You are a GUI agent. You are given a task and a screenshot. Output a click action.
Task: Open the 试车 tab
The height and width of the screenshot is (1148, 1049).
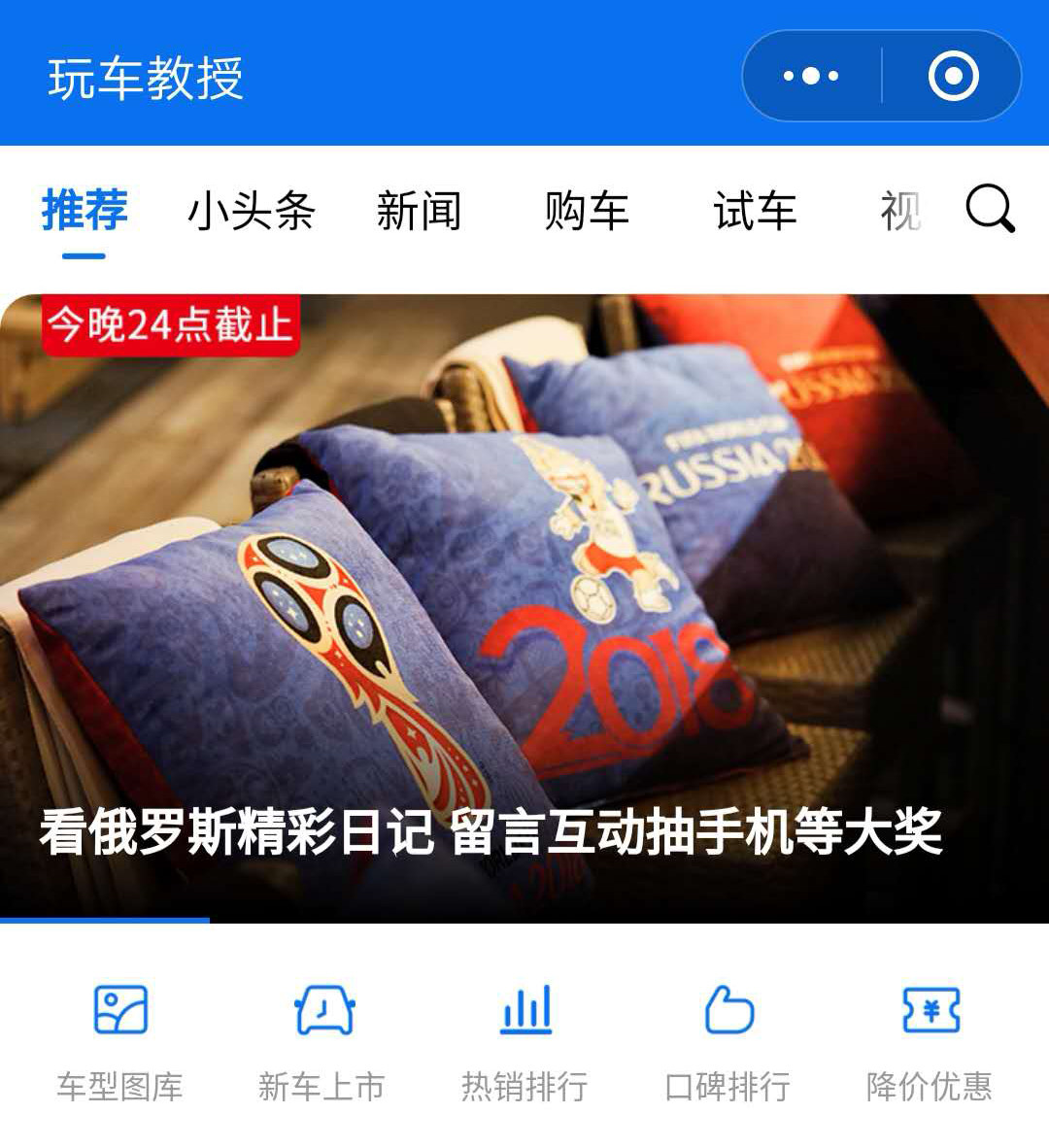pyautogui.click(x=755, y=211)
